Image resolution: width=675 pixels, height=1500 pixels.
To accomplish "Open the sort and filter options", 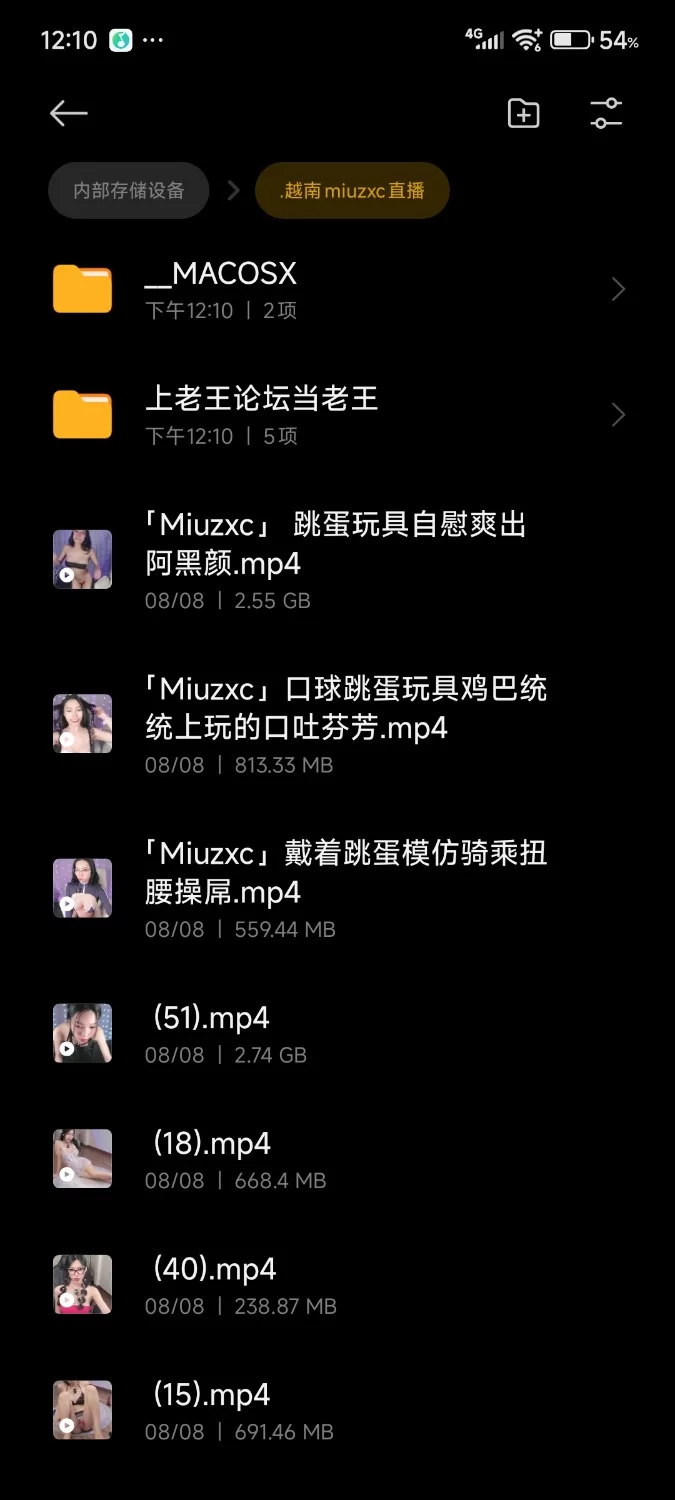I will pyautogui.click(x=606, y=114).
